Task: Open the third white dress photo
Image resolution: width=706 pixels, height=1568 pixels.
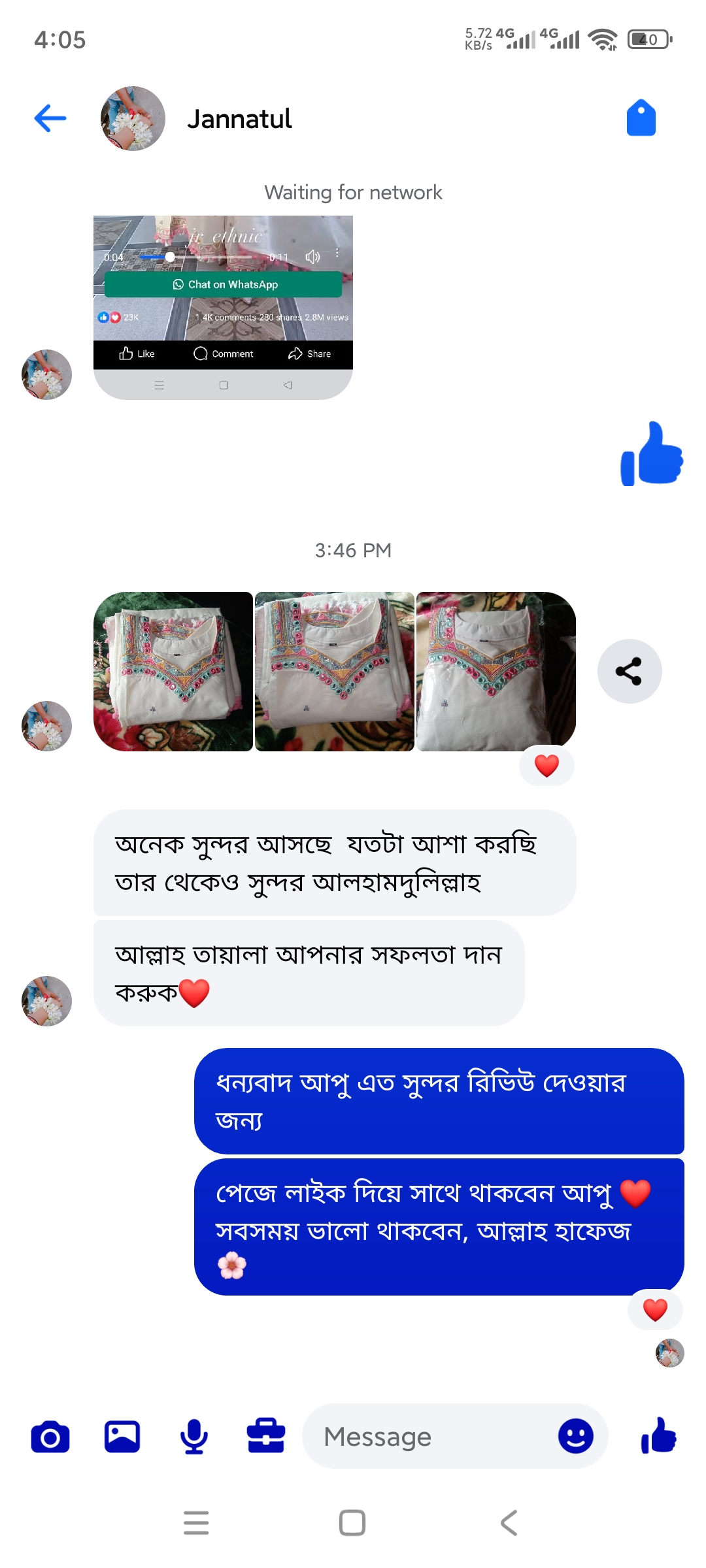Action: [496, 671]
